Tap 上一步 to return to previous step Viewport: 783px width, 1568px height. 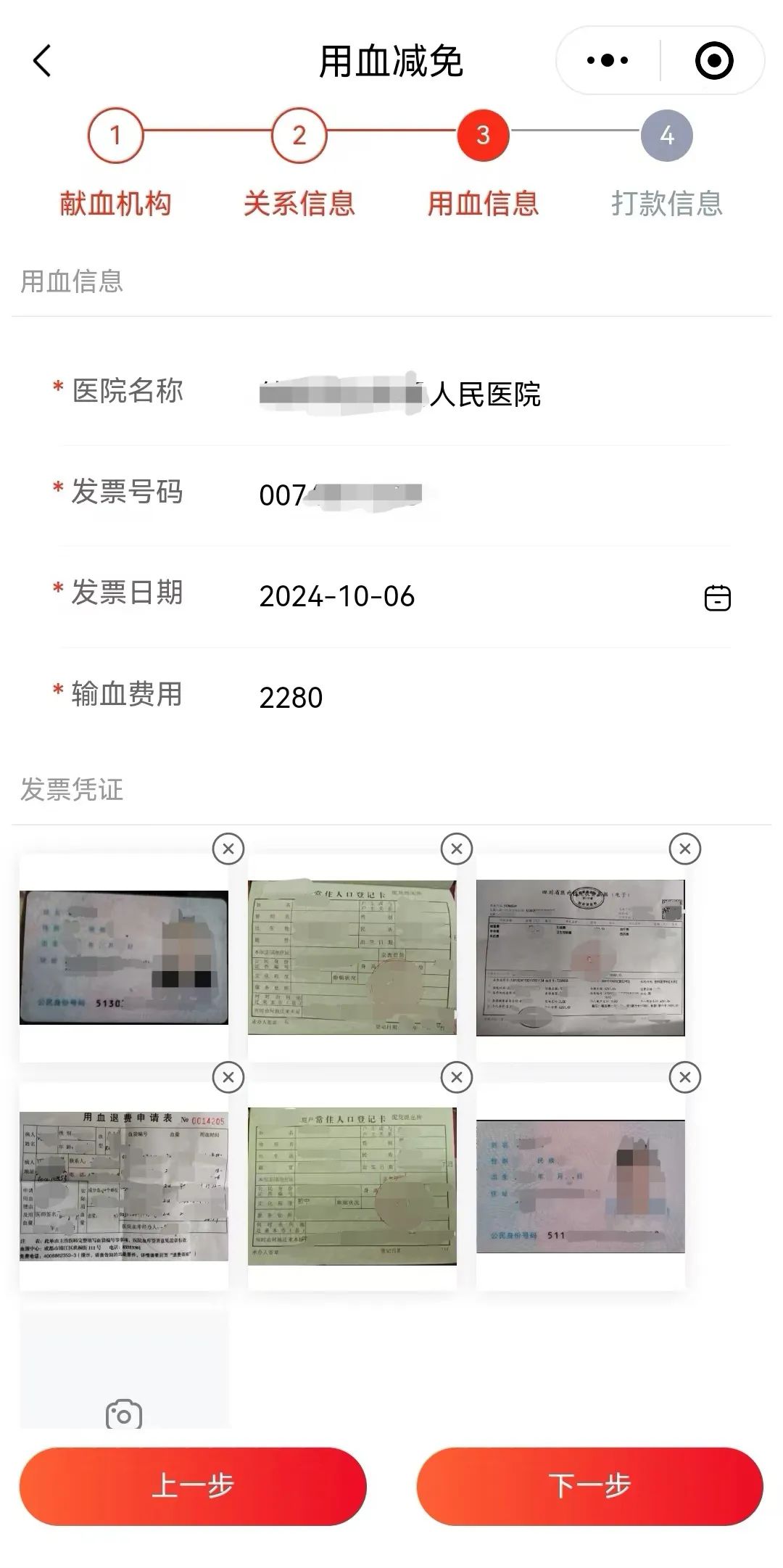193,1486
